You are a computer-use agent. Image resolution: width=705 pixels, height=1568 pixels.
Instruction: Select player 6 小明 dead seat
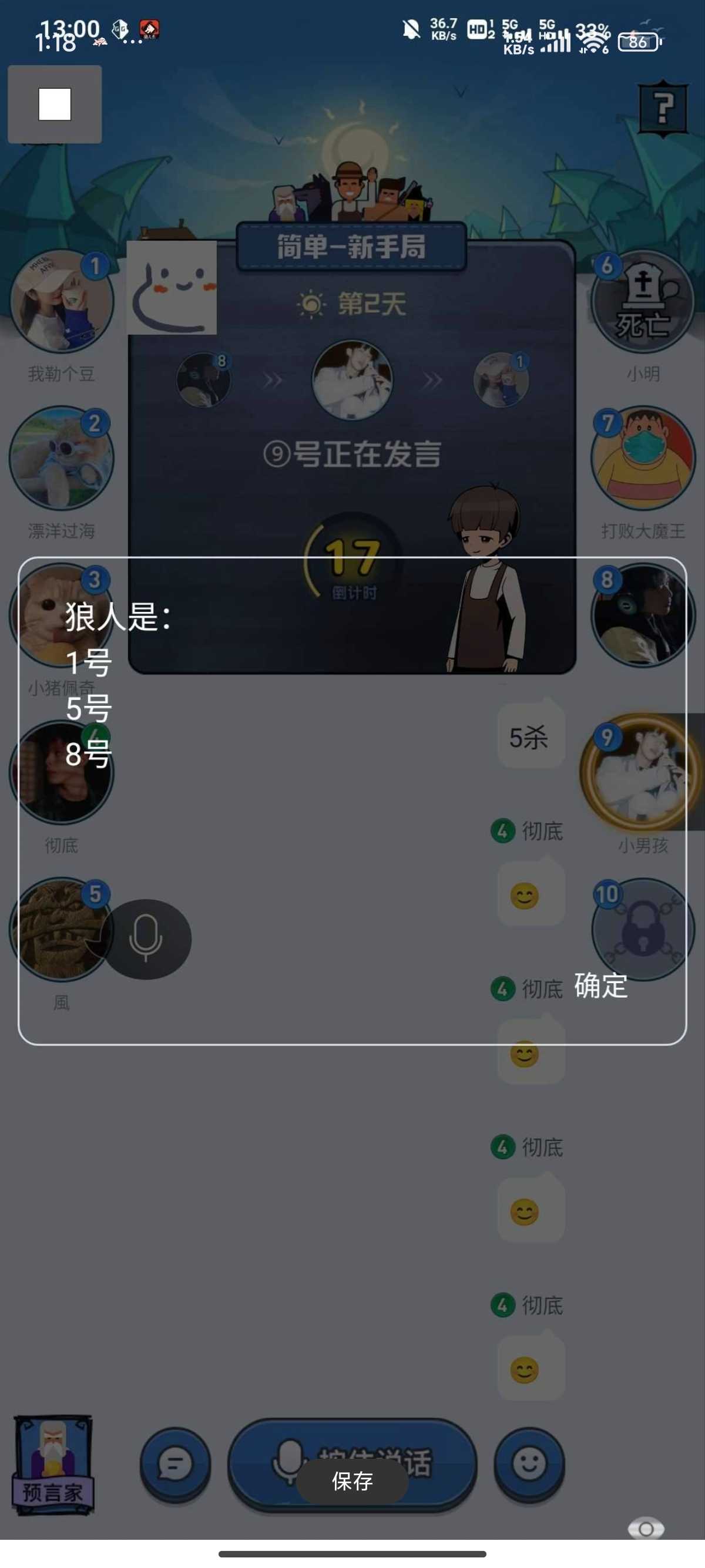click(643, 301)
